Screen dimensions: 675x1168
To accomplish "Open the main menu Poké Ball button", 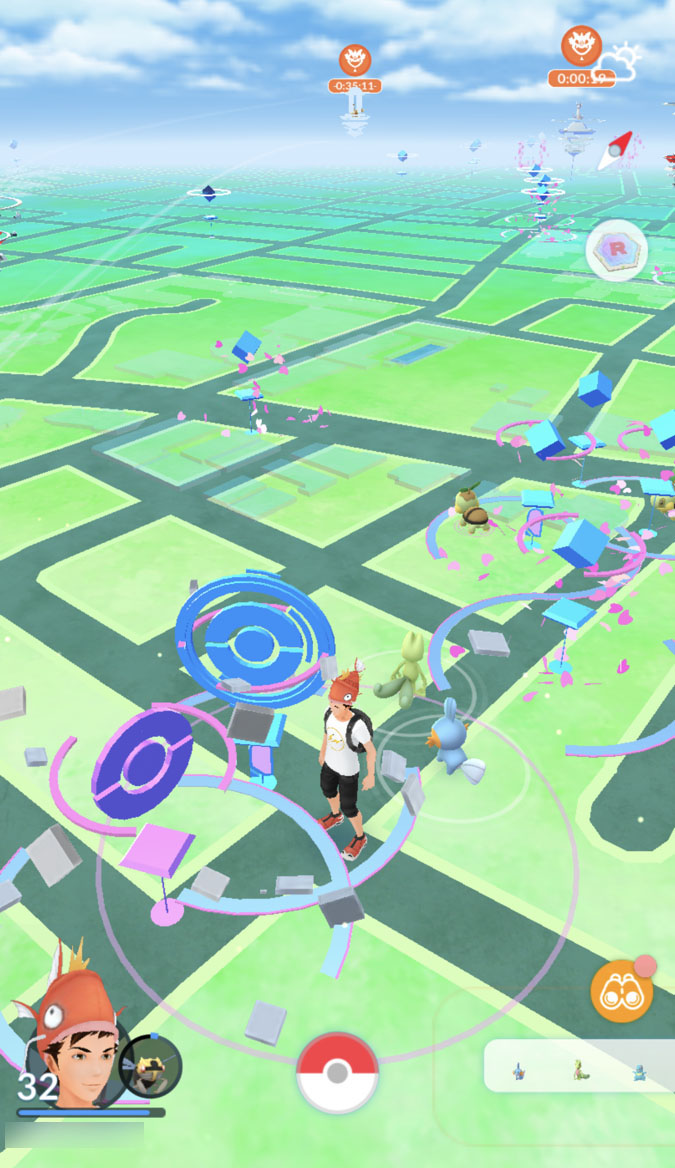I will [337, 1072].
